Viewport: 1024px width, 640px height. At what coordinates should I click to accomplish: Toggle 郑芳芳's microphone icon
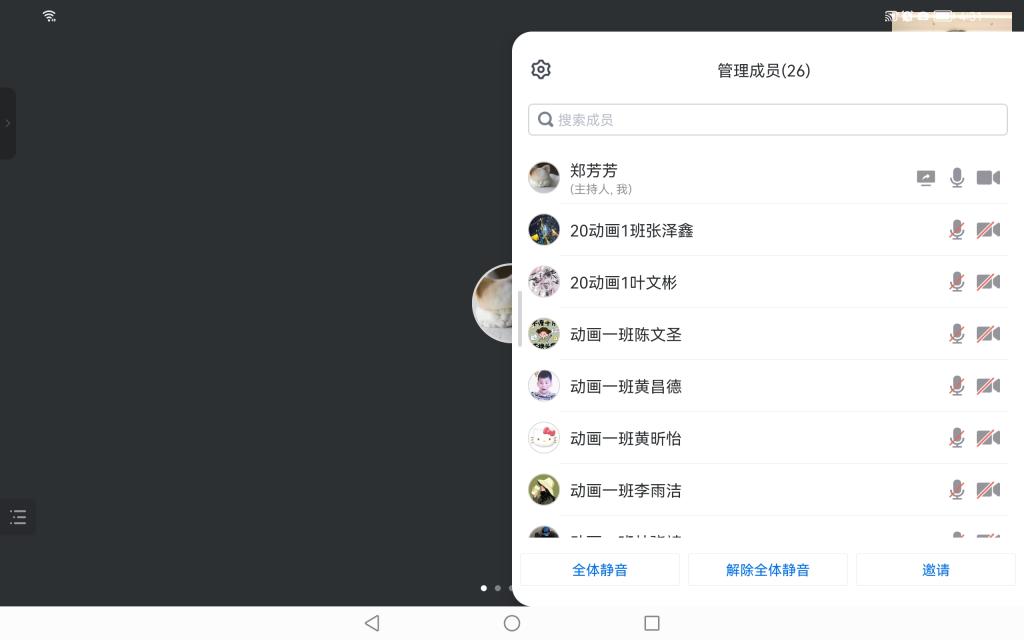coord(957,178)
